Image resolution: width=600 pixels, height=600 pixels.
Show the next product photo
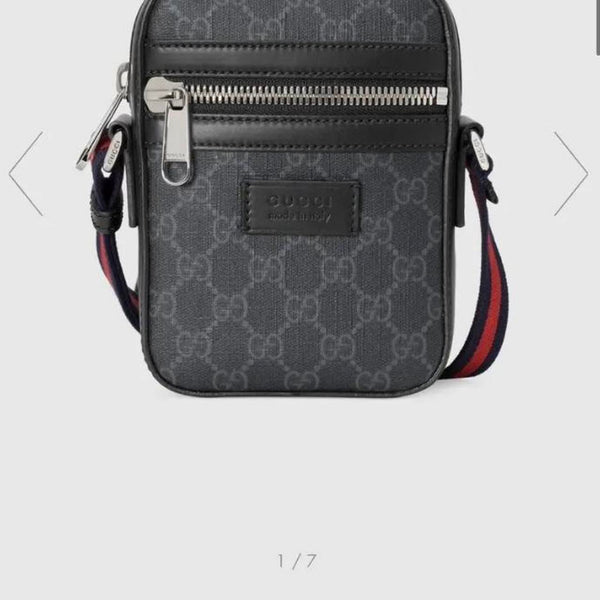click(572, 173)
